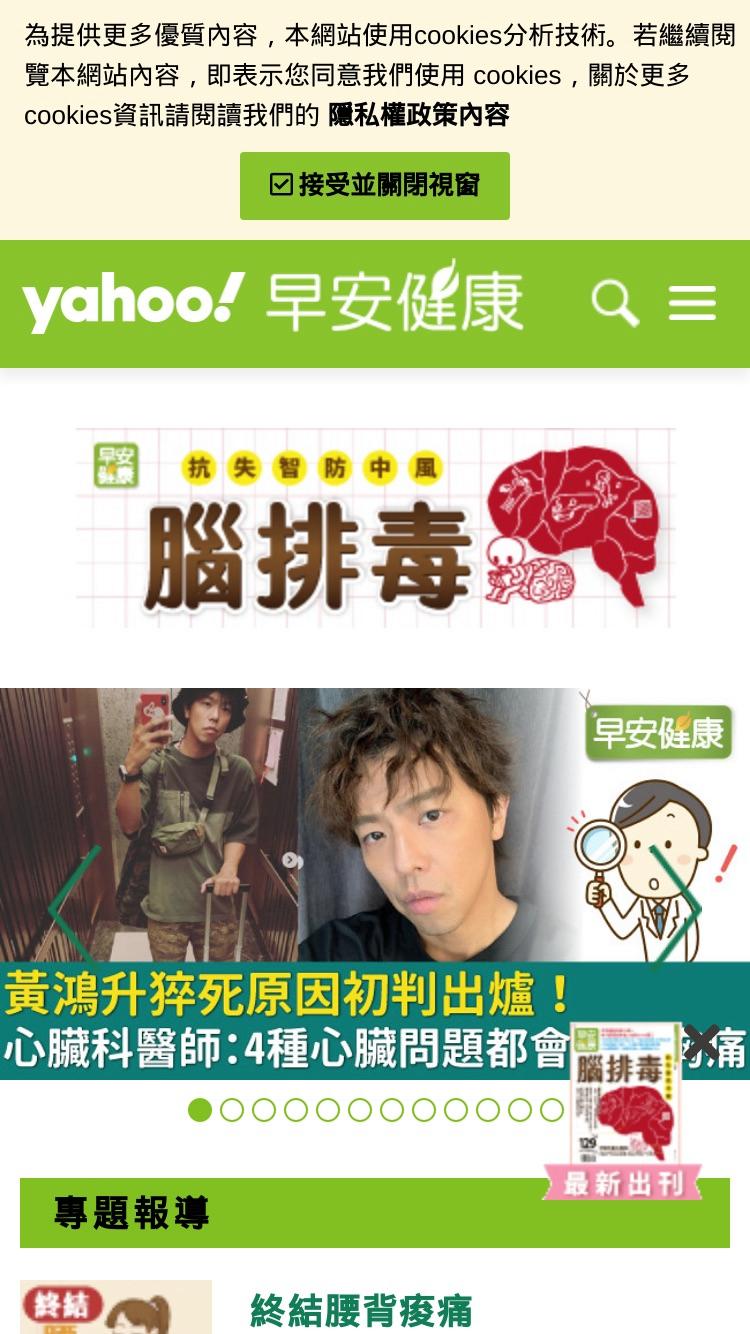750x1334 pixels.
Task: Open the 黃鴻升 heart article slide
Action: click(375, 884)
